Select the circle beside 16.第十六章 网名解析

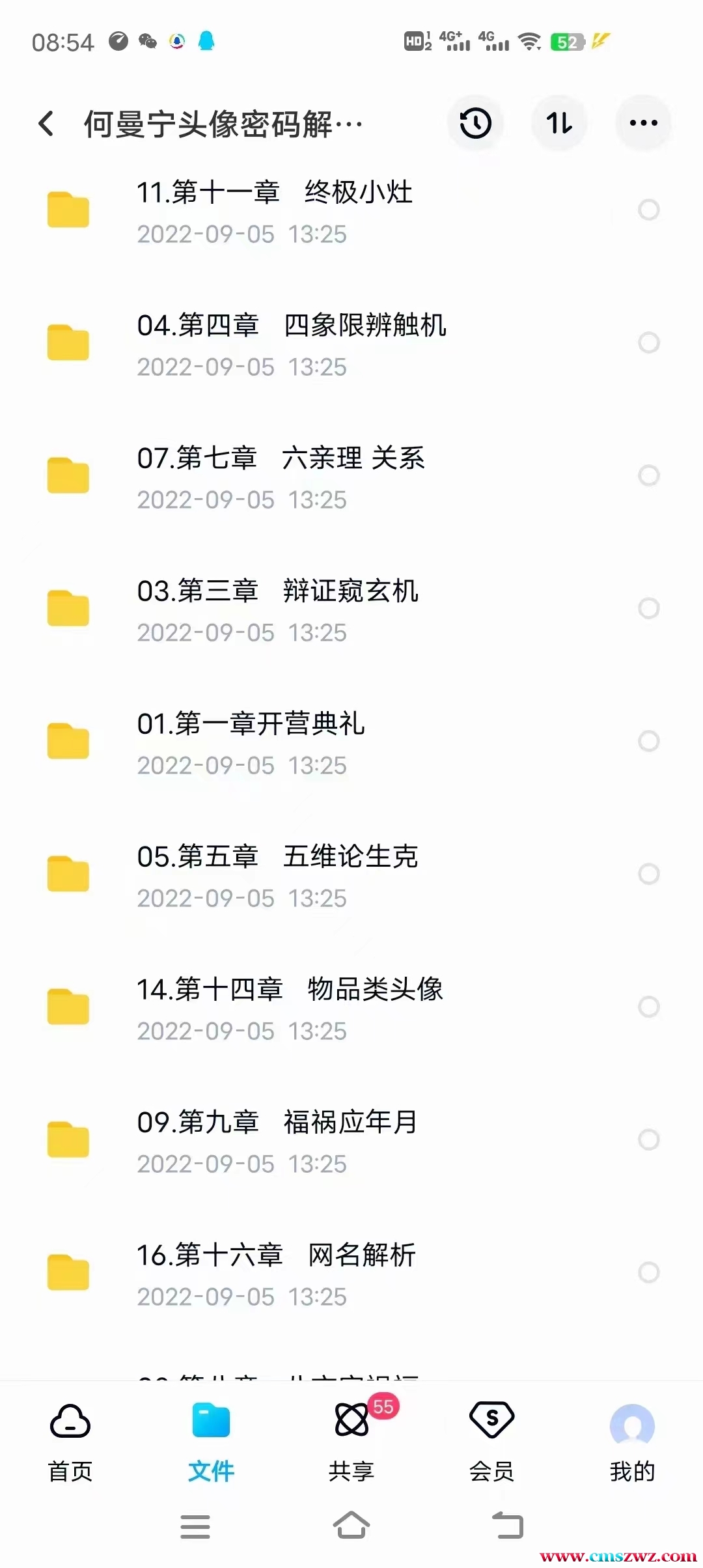tap(648, 1272)
